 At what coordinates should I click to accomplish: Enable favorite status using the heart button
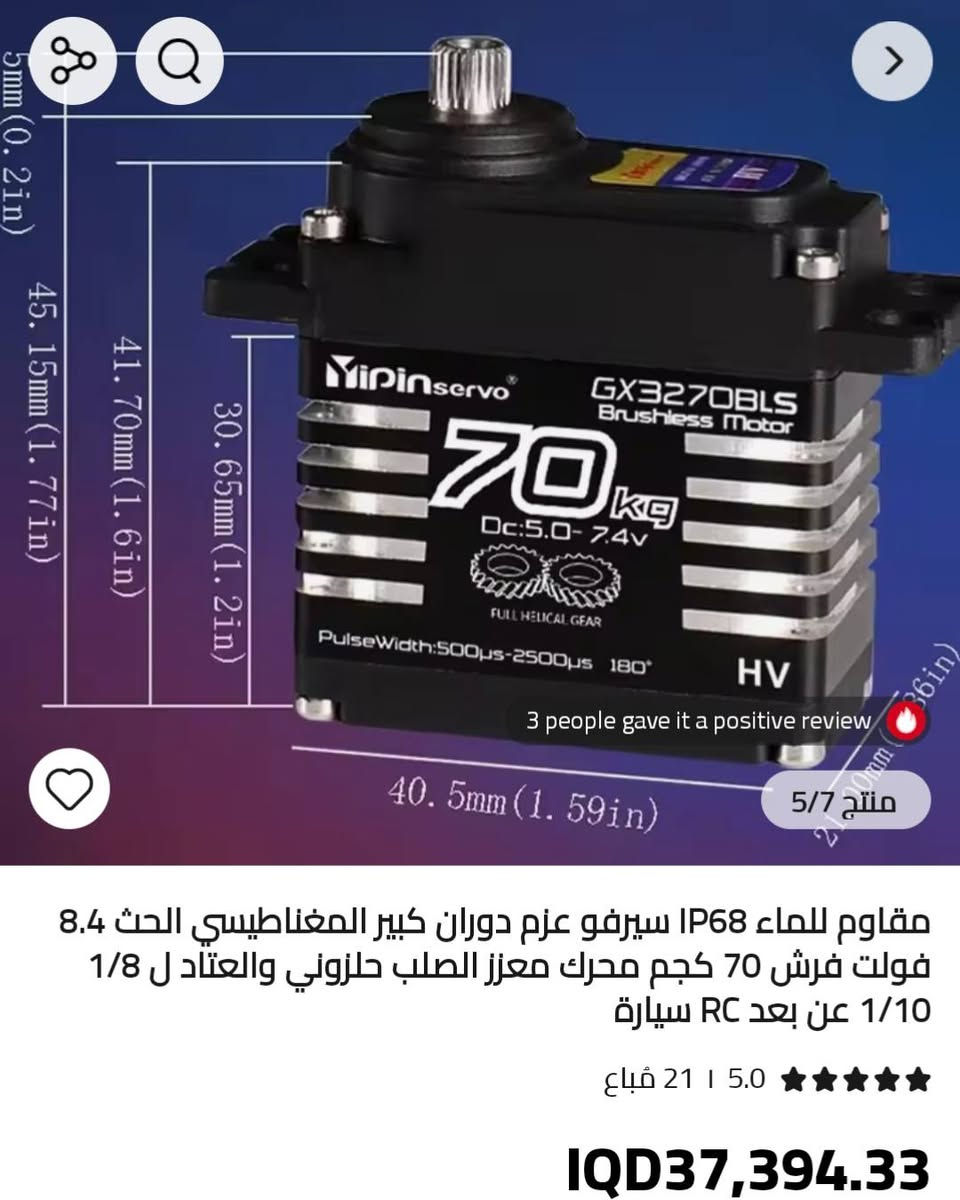68,790
